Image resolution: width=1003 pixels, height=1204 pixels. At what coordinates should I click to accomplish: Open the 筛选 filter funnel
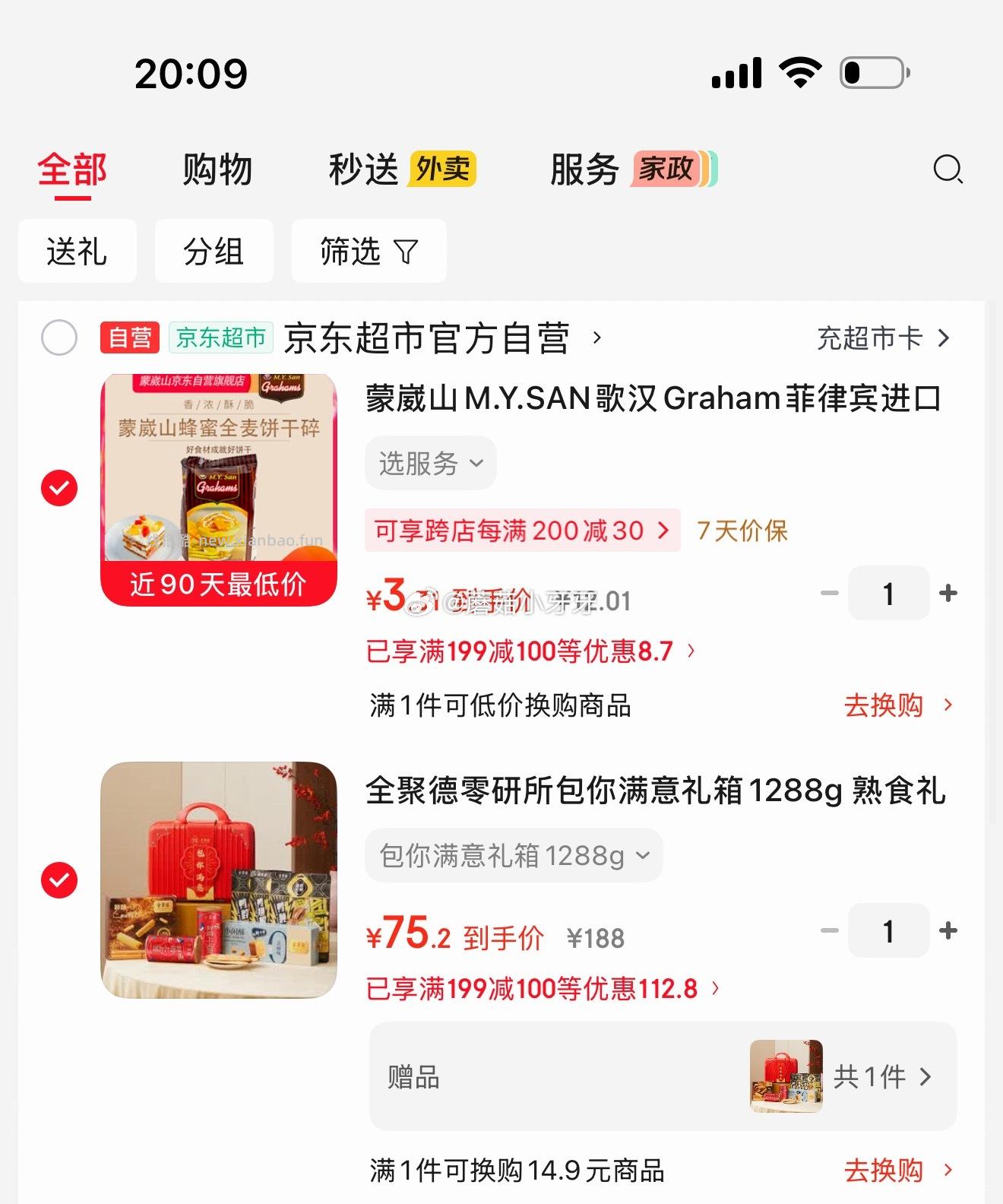point(367,252)
